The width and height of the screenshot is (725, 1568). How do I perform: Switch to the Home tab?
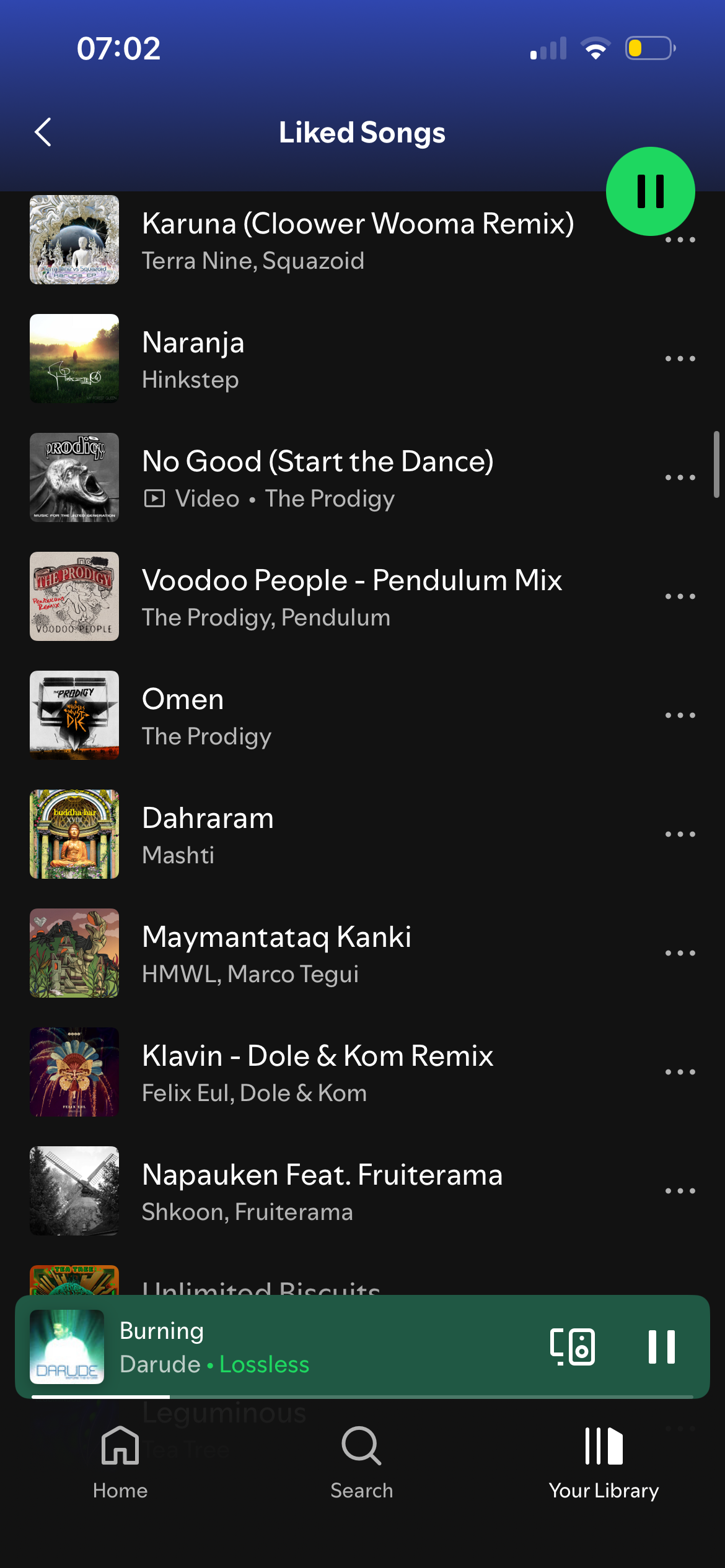[120, 1463]
